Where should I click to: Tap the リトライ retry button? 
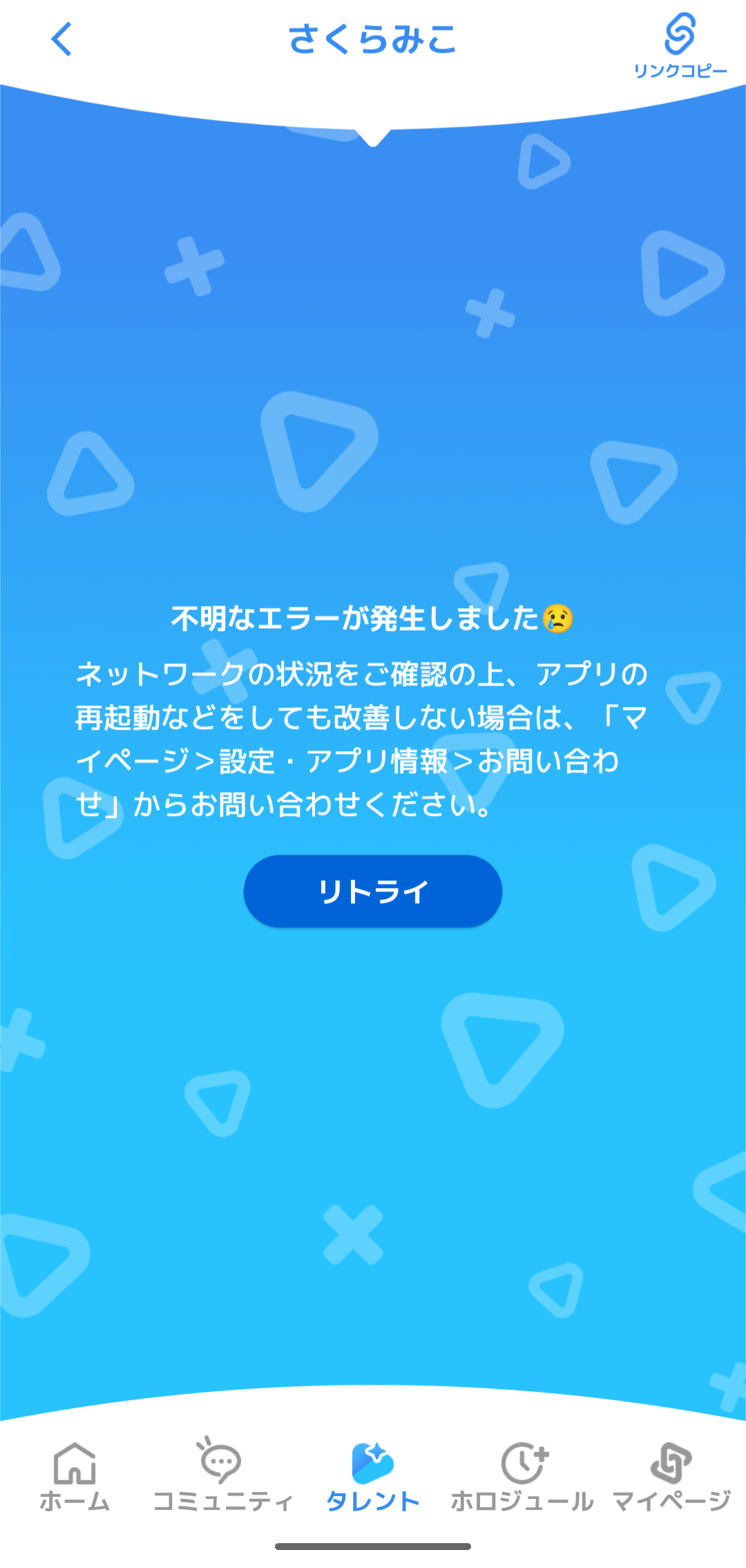point(373,891)
